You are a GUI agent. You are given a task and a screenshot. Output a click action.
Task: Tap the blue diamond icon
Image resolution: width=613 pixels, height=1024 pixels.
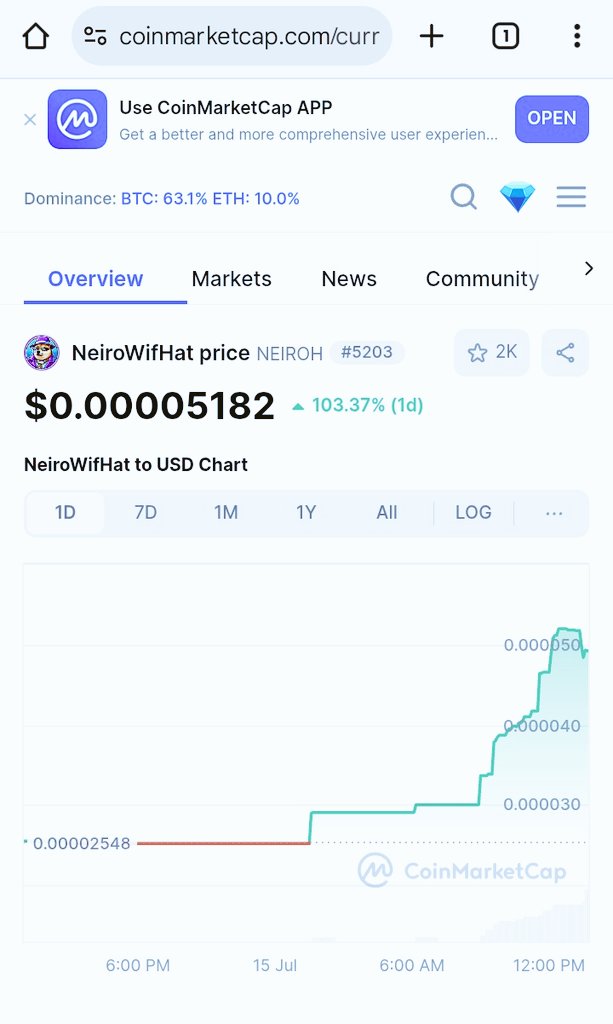518,197
